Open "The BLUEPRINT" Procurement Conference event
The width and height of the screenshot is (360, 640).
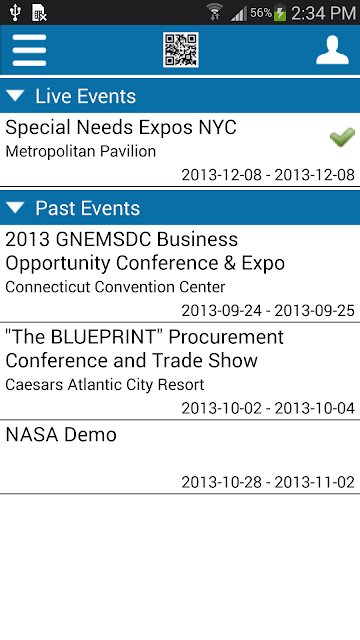[x=180, y=371]
